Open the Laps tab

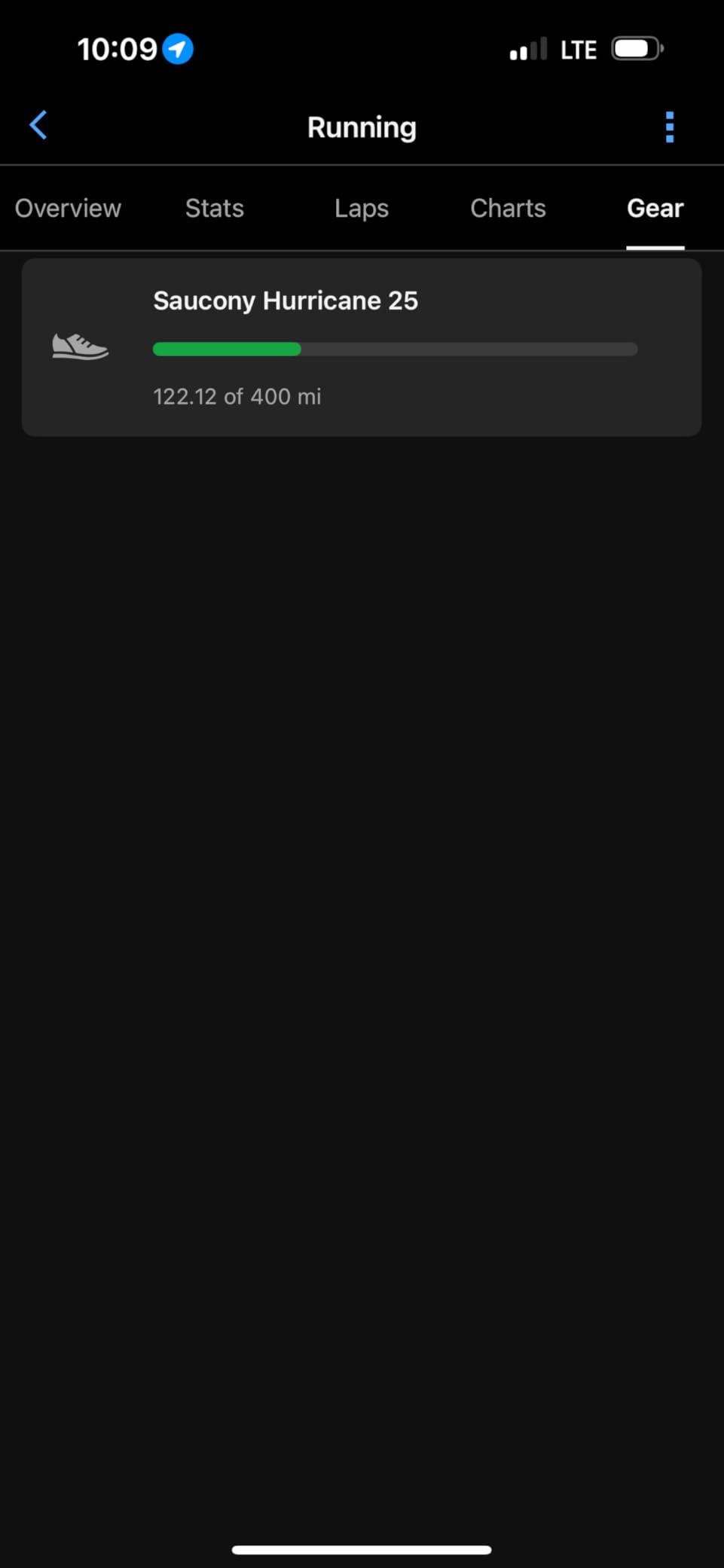(x=362, y=208)
